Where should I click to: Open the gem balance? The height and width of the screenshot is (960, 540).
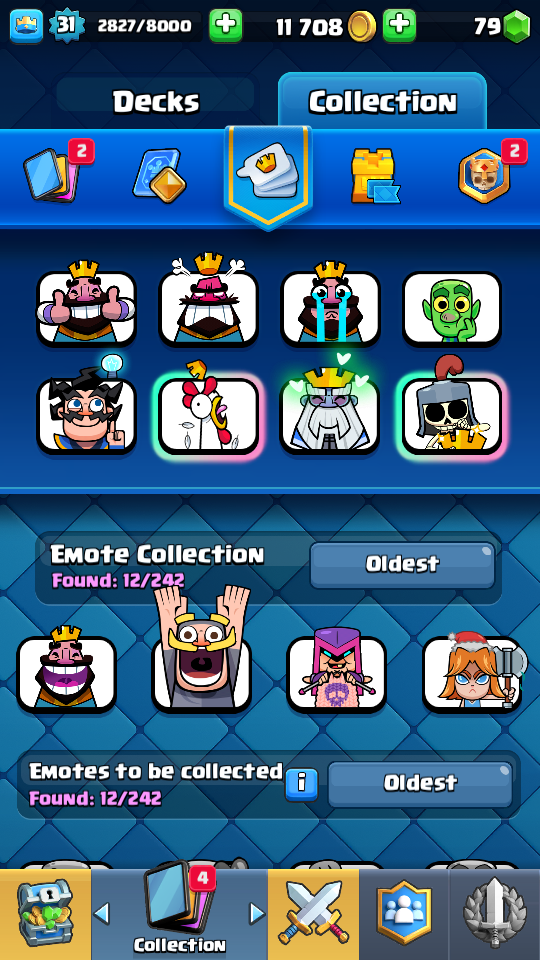(x=502, y=26)
